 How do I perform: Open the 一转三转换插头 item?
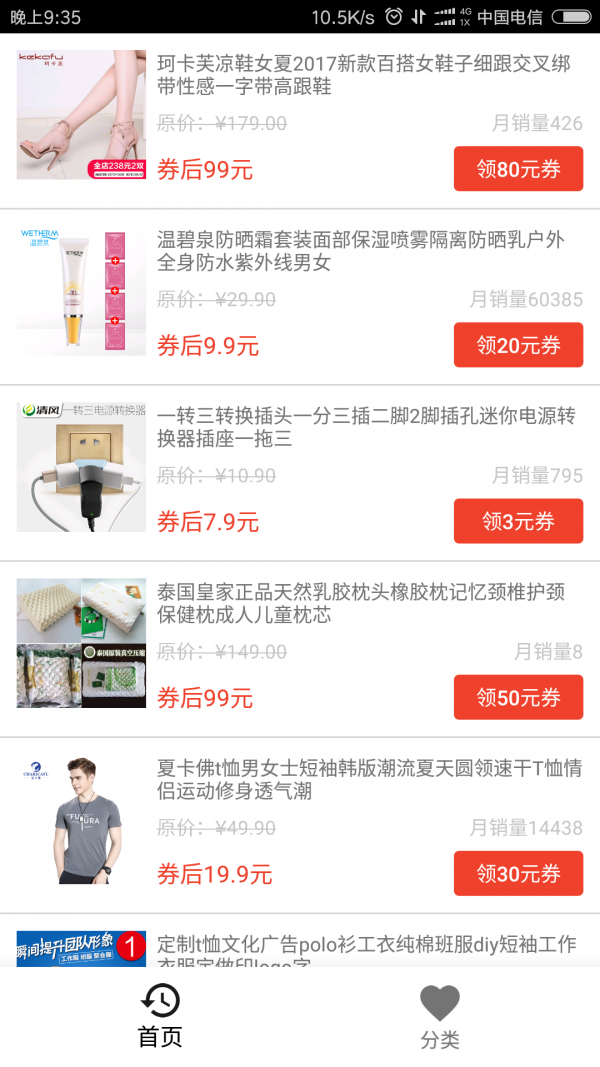pyautogui.click(x=366, y=428)
